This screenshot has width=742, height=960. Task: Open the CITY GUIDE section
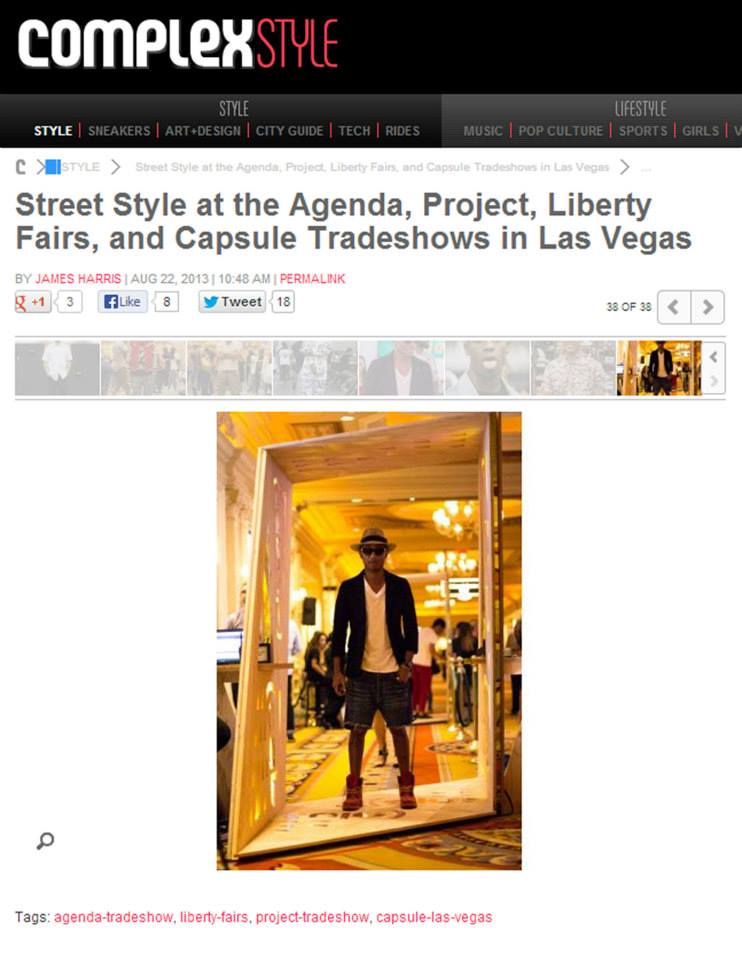[289, 131]
